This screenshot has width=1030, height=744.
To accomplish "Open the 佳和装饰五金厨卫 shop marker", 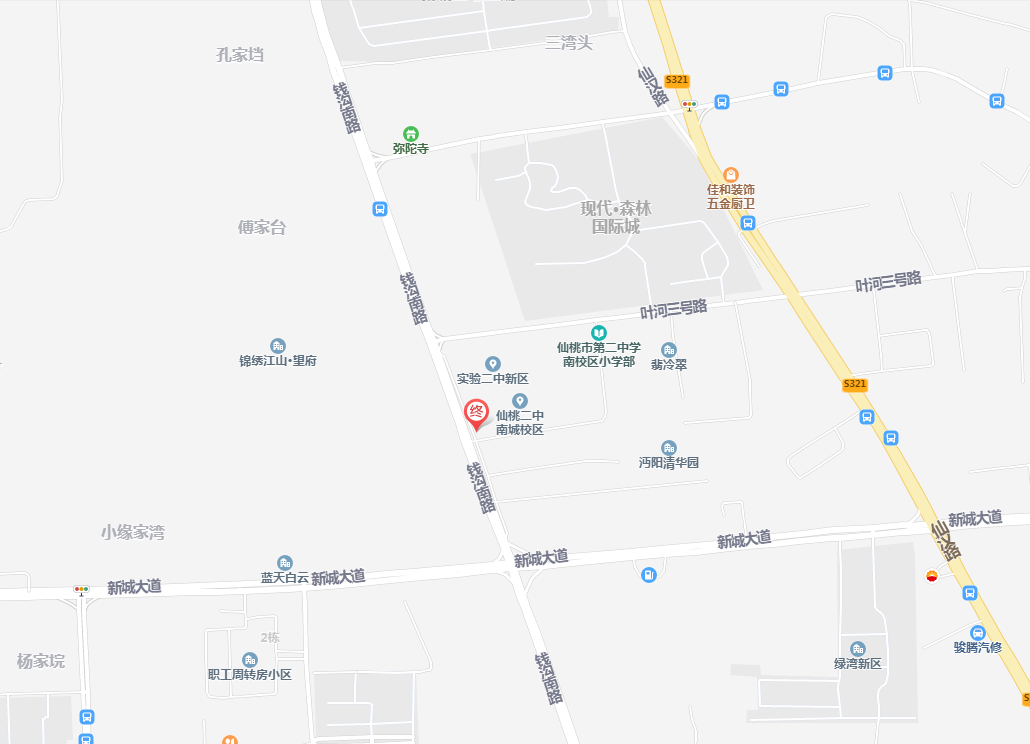I will click(x=731, y=175).
